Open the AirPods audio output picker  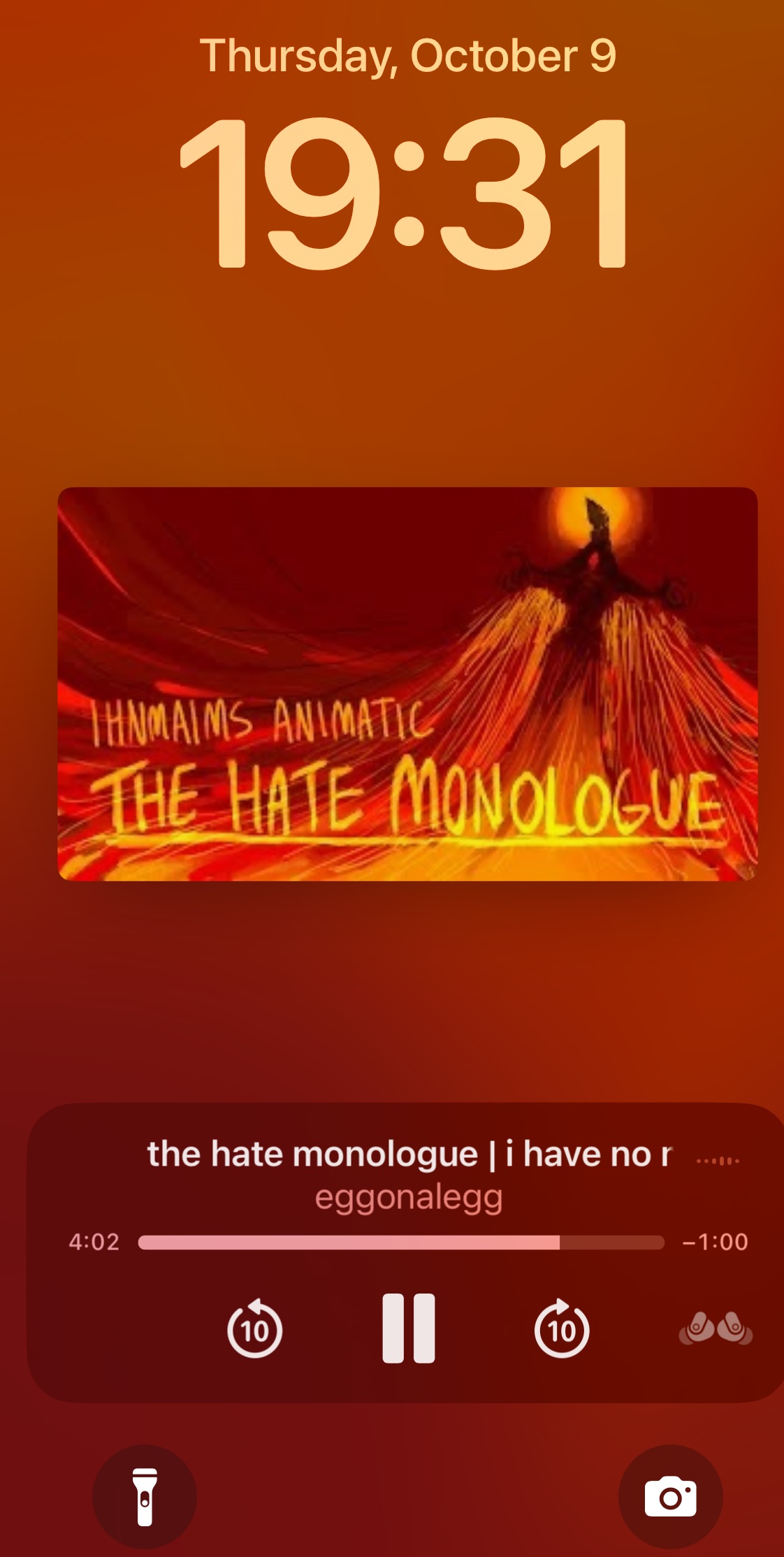pos(716,1328)
